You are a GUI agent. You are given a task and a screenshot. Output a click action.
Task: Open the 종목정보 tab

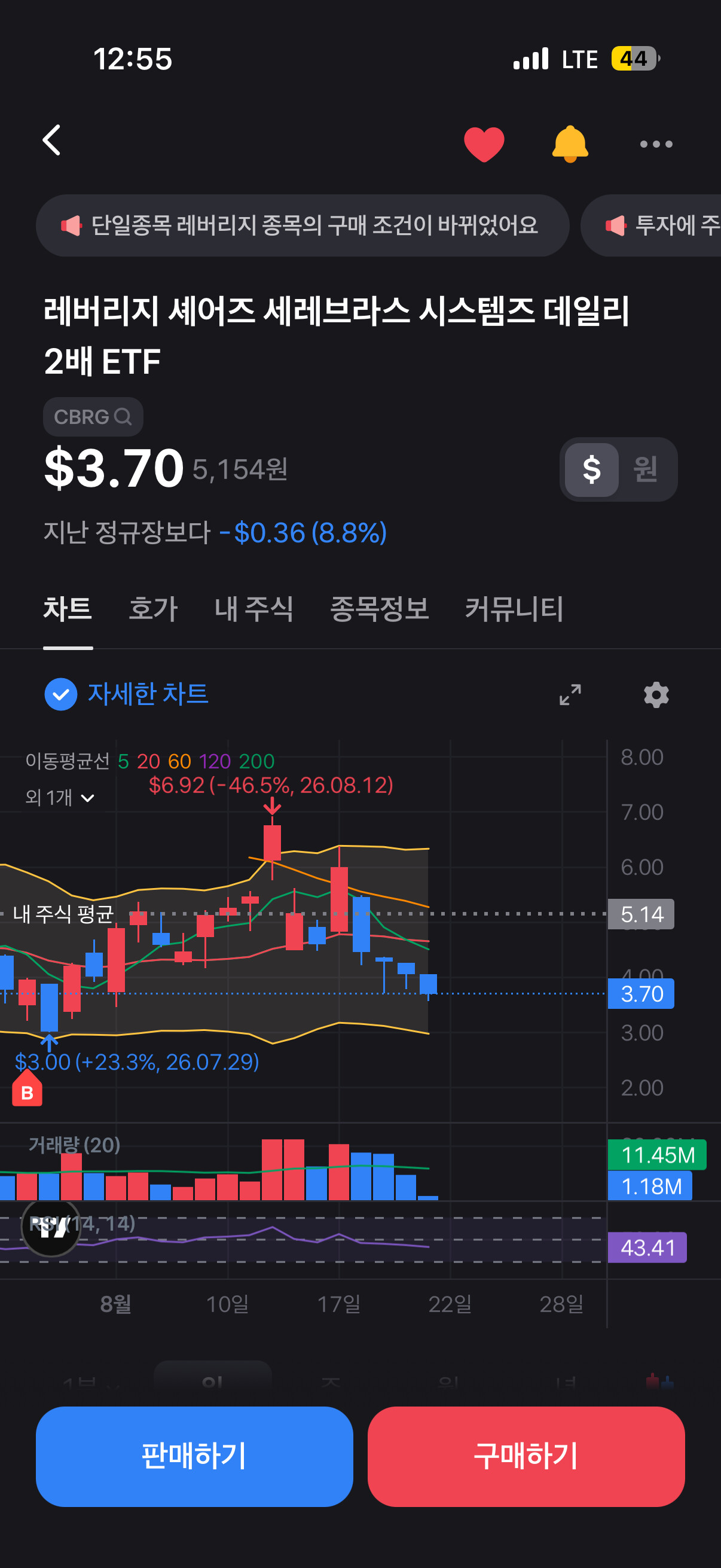(x=379, y=609)
